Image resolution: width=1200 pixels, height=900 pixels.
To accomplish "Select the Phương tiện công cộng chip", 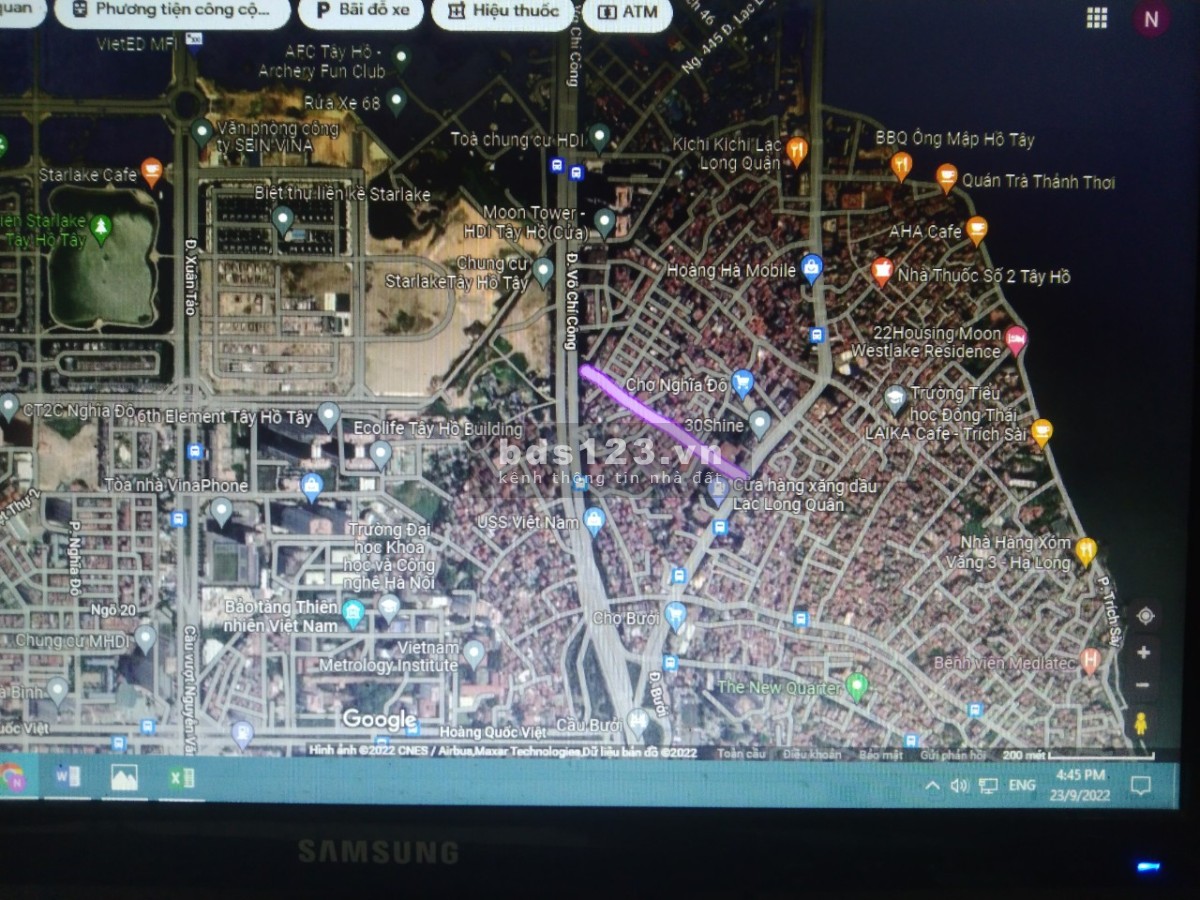I will tap(171, 10).
